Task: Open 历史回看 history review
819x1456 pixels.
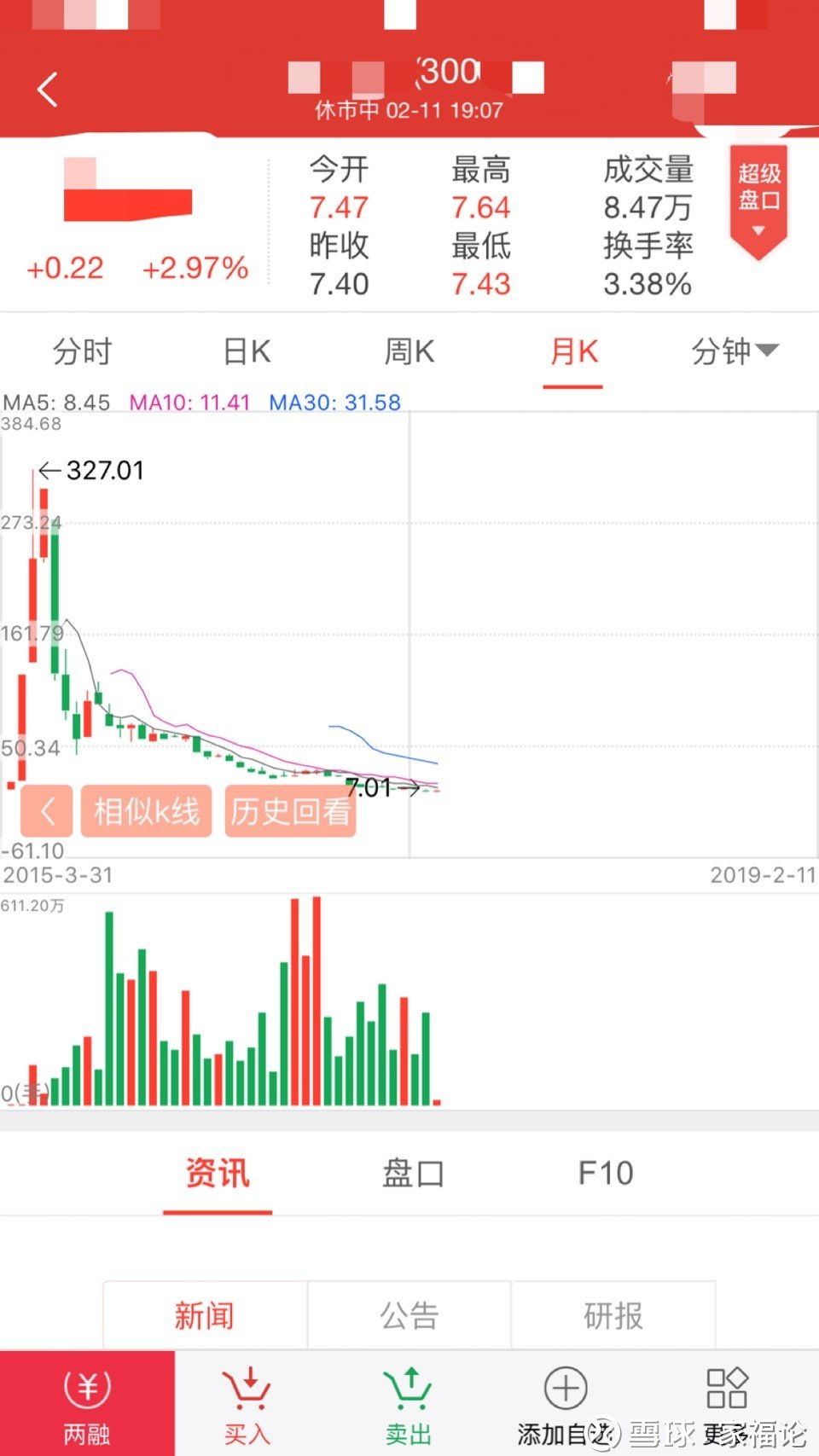Action: click(x=290, y=810)
